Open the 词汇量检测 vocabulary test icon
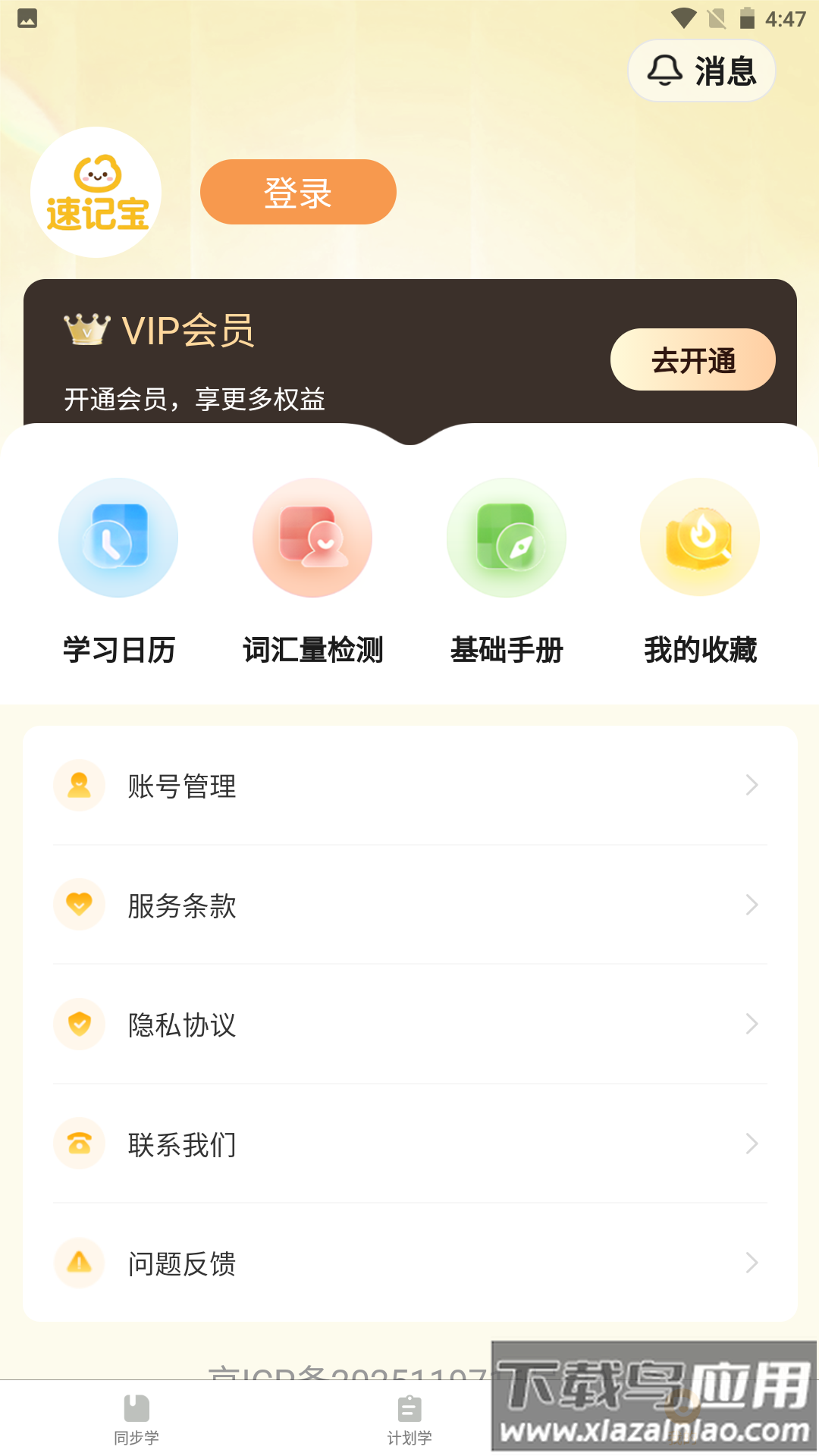 click(312, 537)
